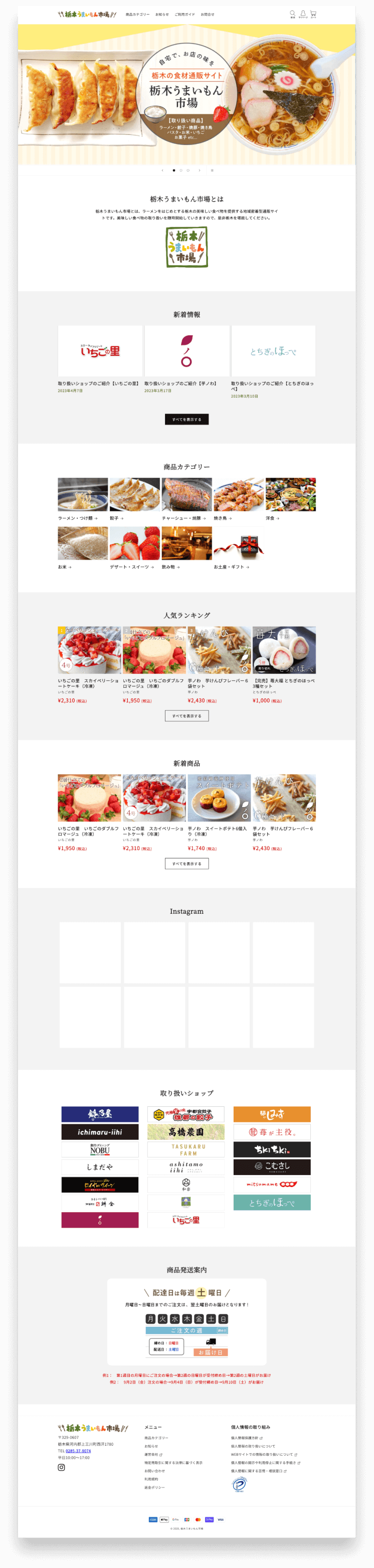Tap すべてを表示する under 新着情報
Image resolution: width=374 pixels, height=1568 pixels.
point(186,420)
